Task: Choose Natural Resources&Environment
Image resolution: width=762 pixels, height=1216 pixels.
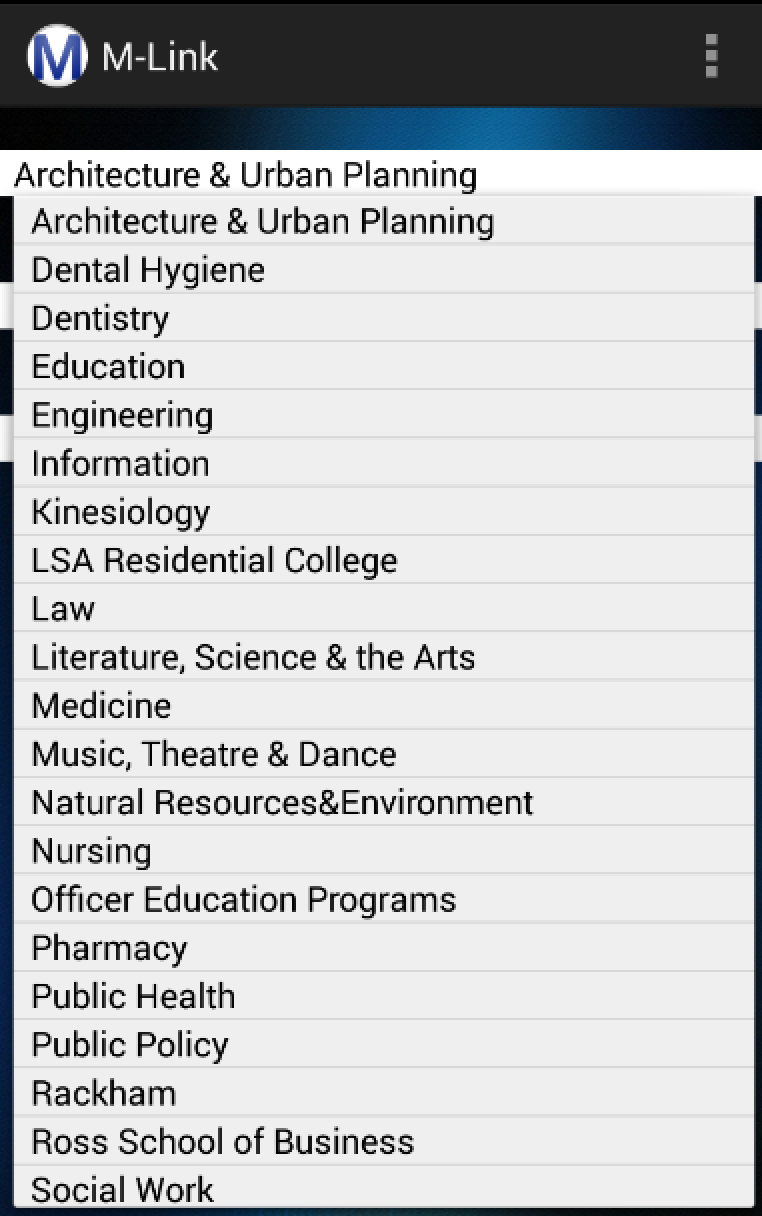Action: point(383,802)
